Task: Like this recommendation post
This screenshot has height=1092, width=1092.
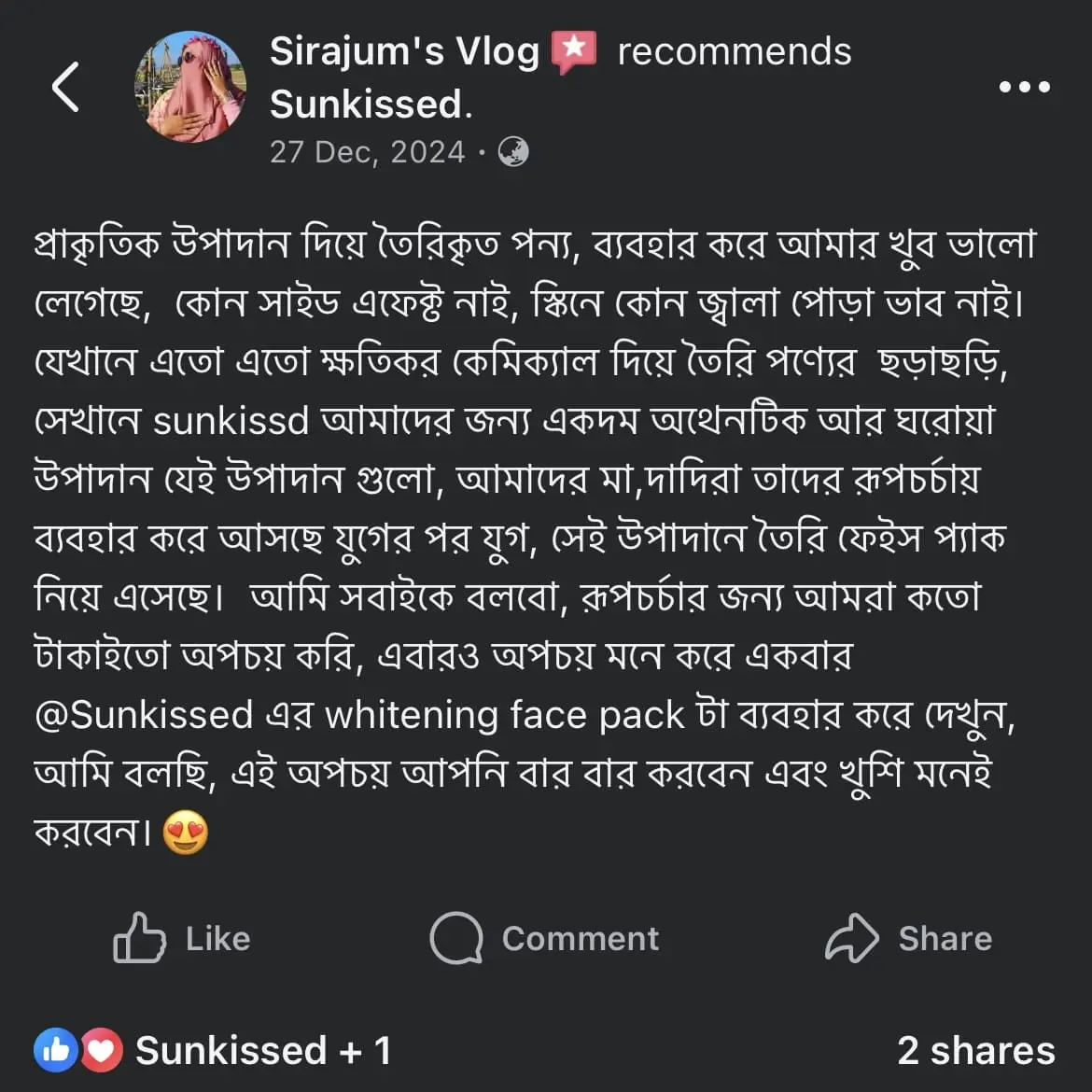Action: [182, 938]
